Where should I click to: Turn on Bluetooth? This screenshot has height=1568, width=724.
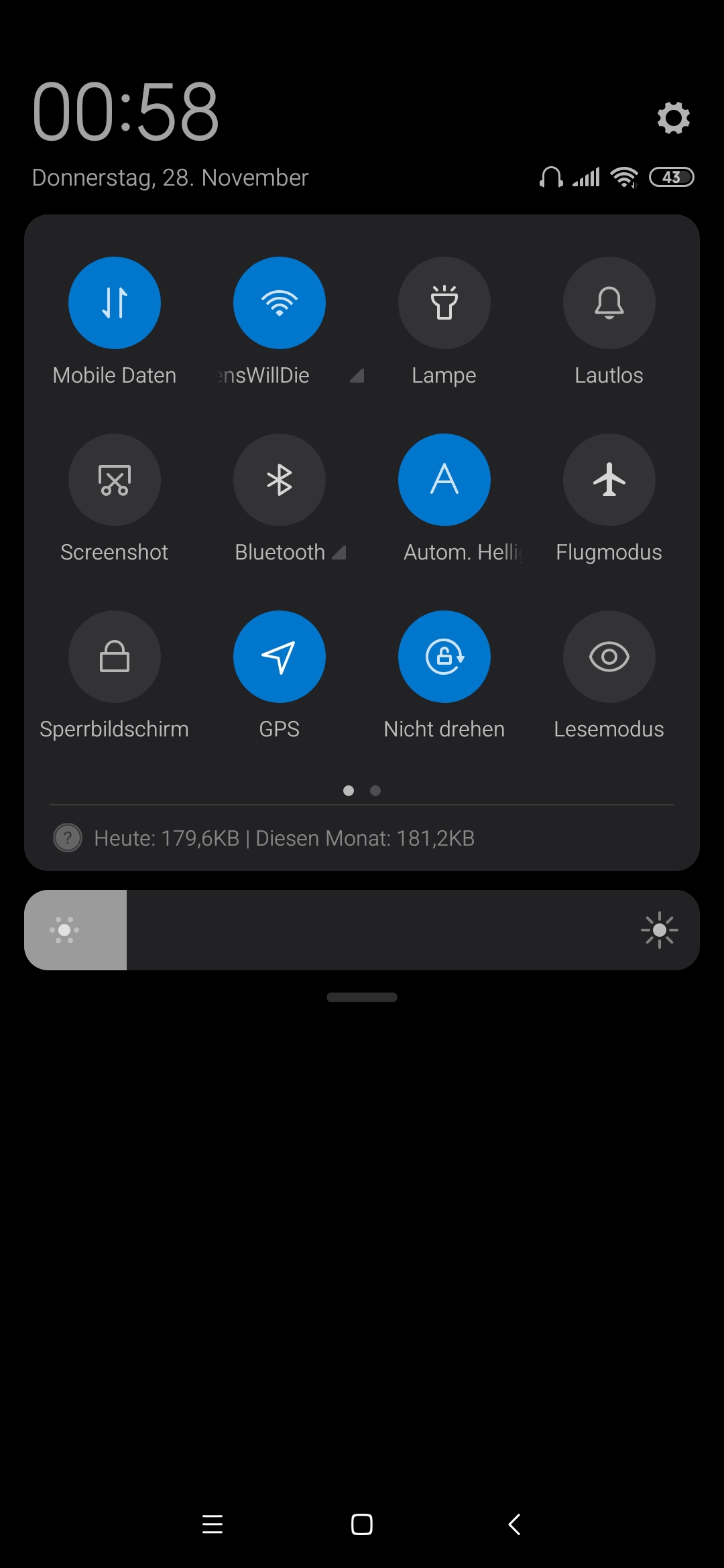(x=280, y=480)
